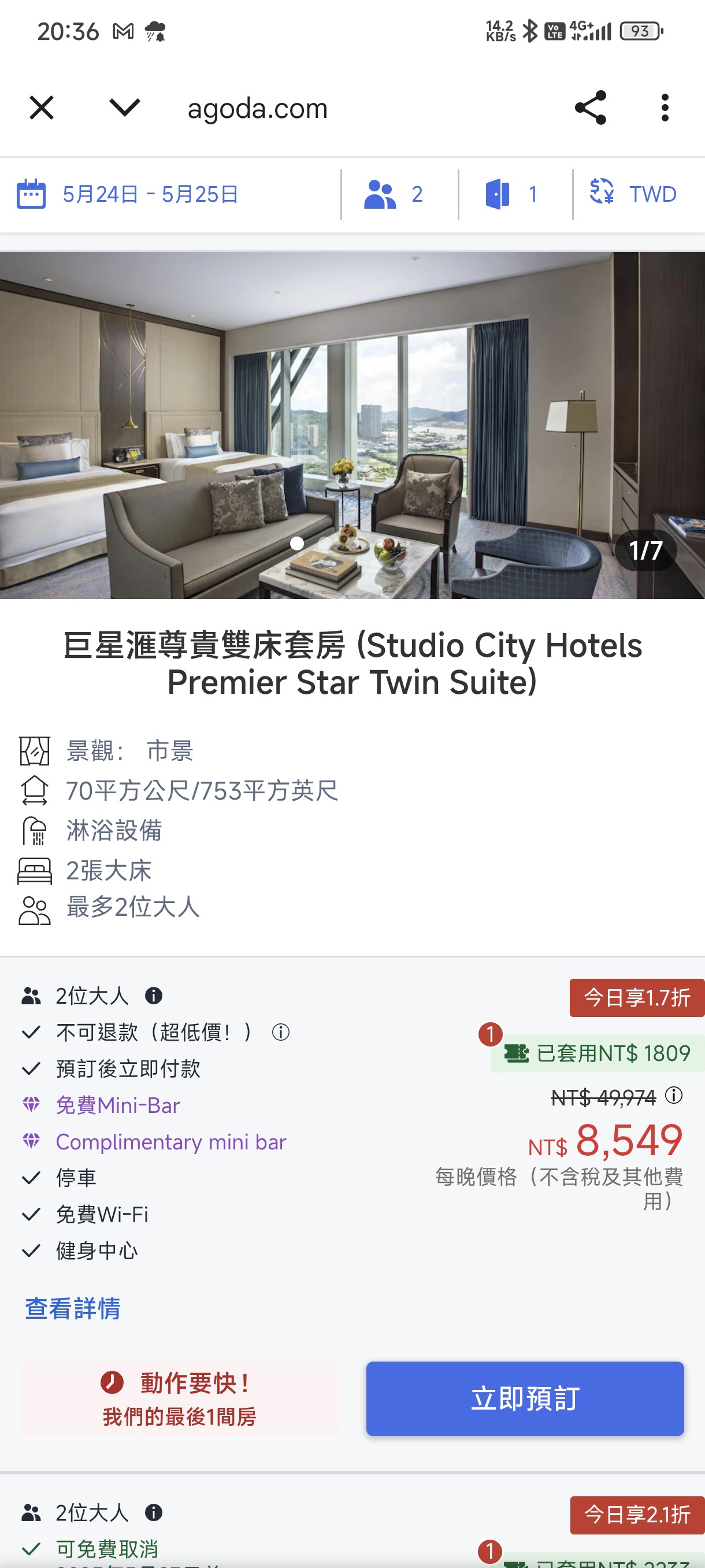Change the TWD currency
The width and height of the screenshot is (705, 1568).
click(x=633, y=193)
